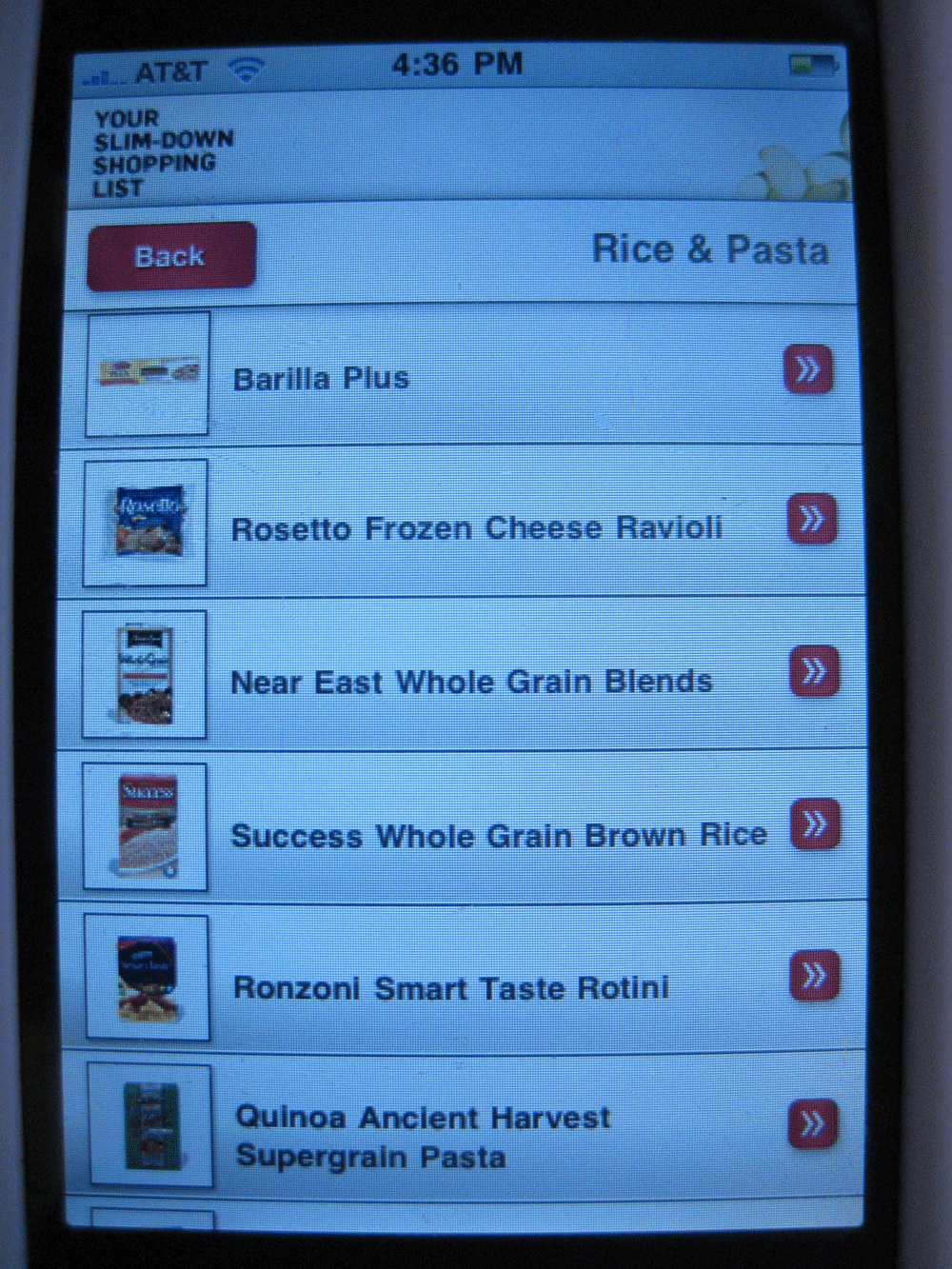Tap the arrow icon beside Barilla Plus
The width and height of the screenshot is (952, 1269).
808,370
